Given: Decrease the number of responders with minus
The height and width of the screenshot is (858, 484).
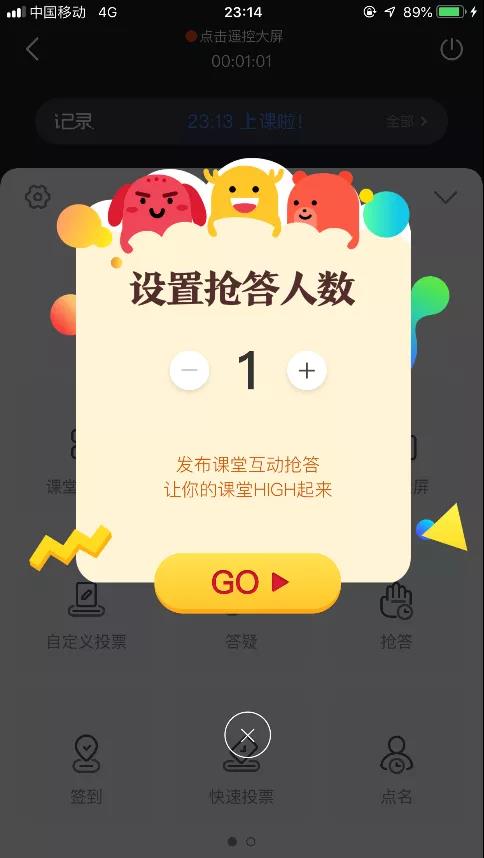Looking at the screenshot, I should click(189, 370).
